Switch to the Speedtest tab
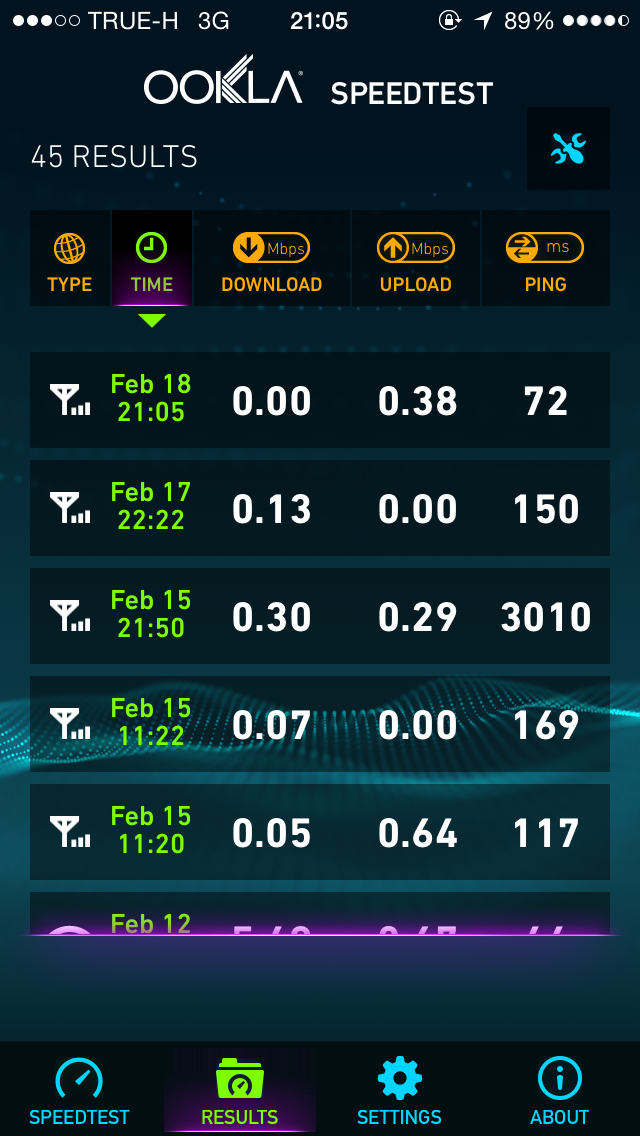This screenshot has height=1136, width=640. [80, 1090]
